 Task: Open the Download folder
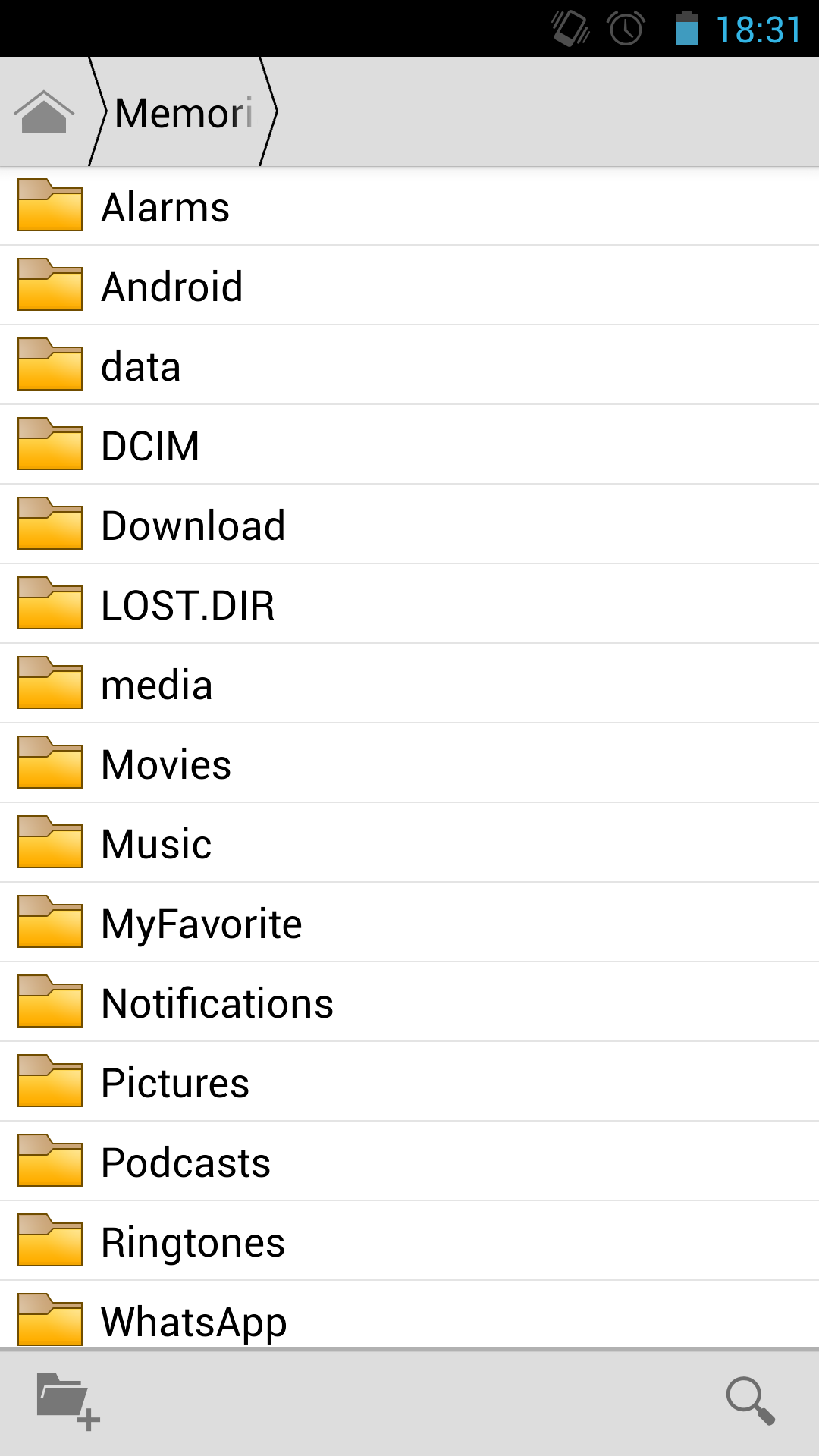click(409, 525)
